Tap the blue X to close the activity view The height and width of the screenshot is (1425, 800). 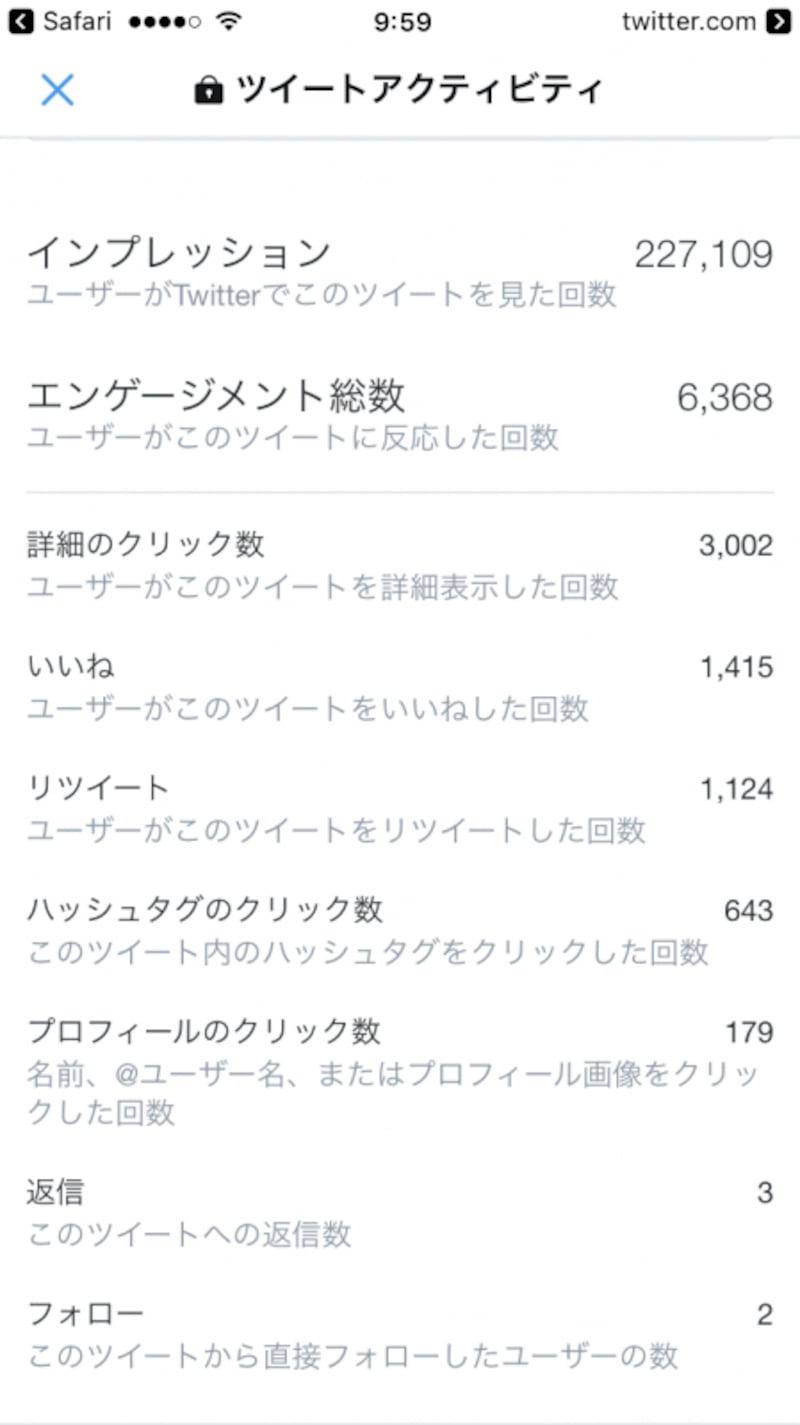click(x=57, y=89)
